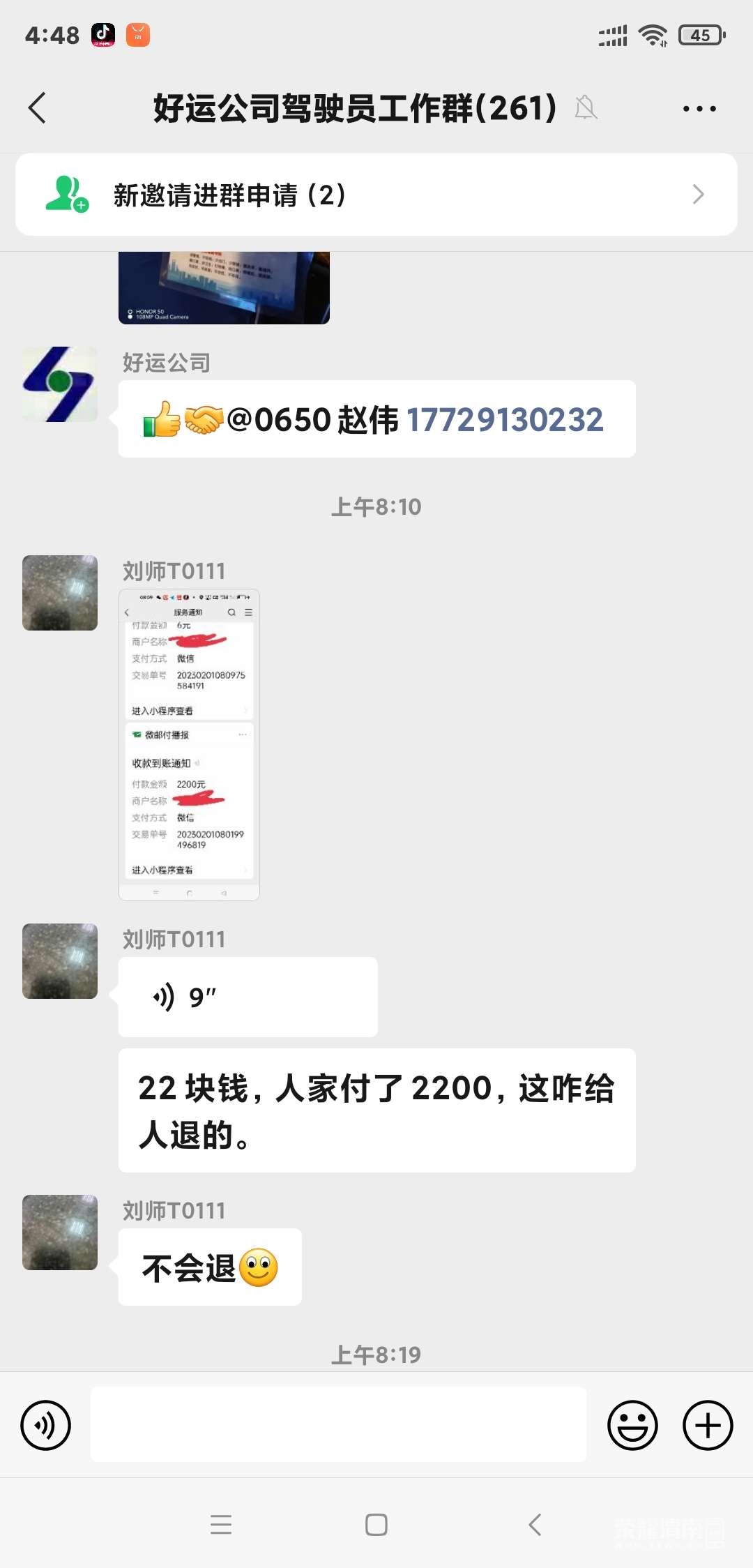Open the plus attachment panel
753x1568 pixels.
pyautogui.click(x=707, y=1425)
